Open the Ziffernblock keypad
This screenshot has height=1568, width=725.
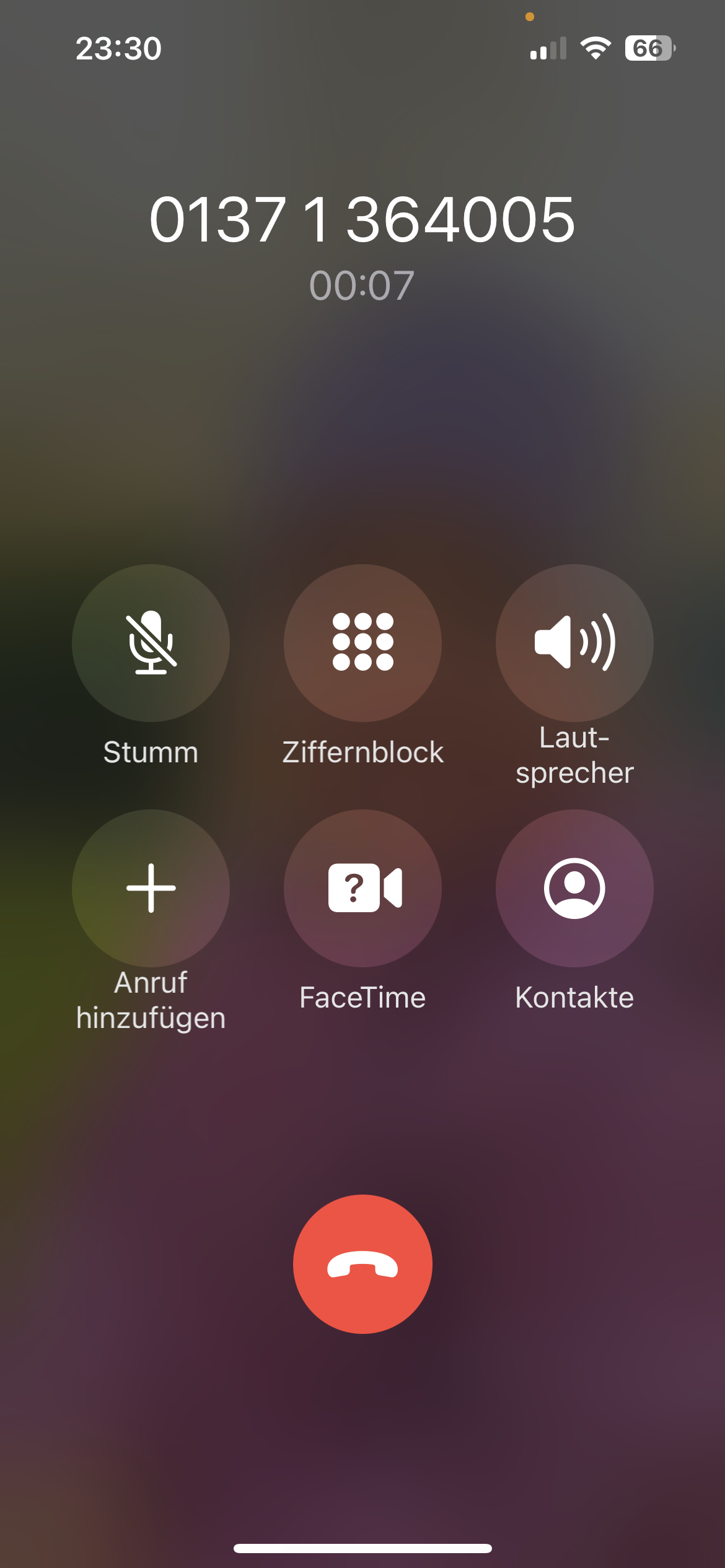362,643
